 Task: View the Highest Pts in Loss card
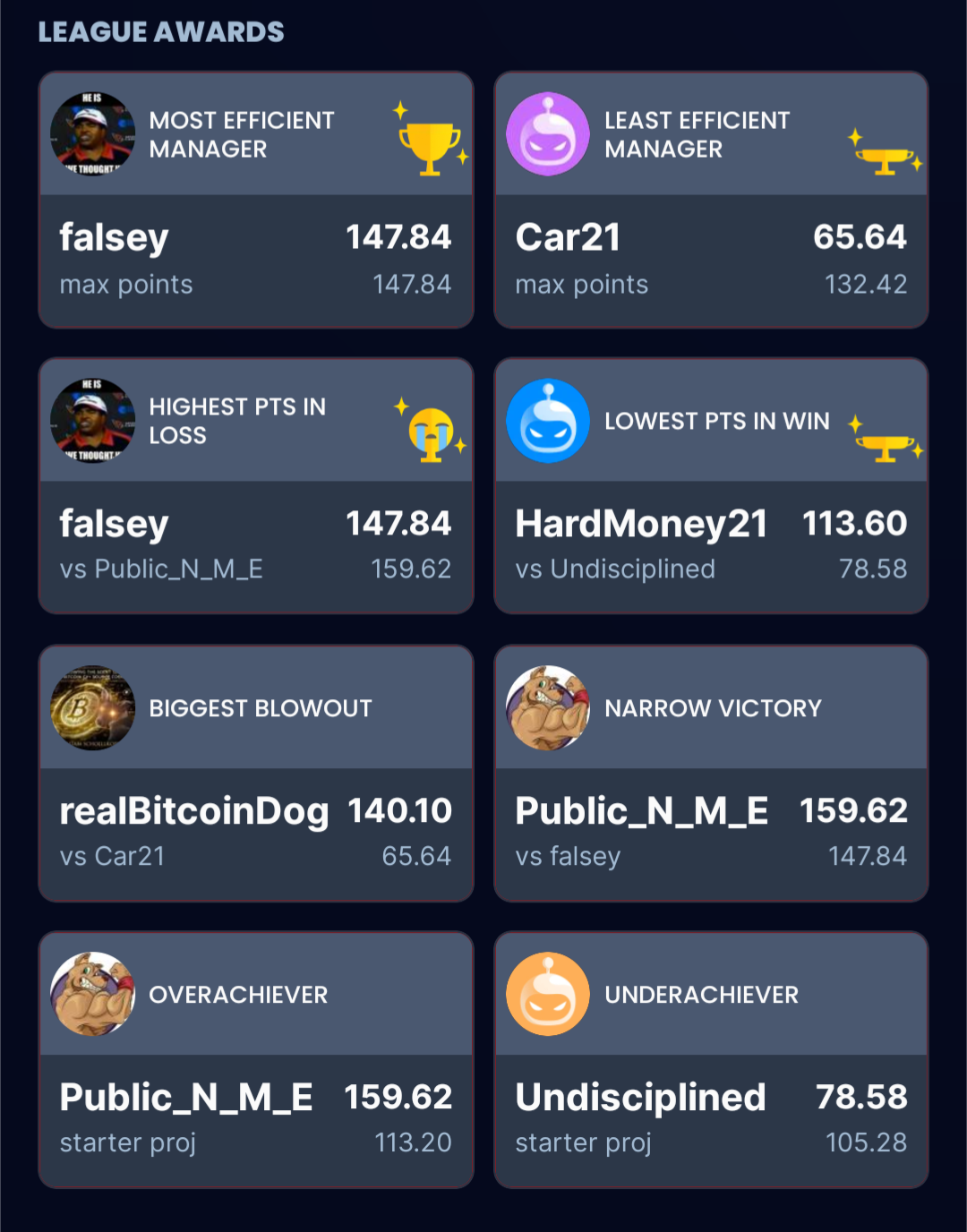coord(256,487)
